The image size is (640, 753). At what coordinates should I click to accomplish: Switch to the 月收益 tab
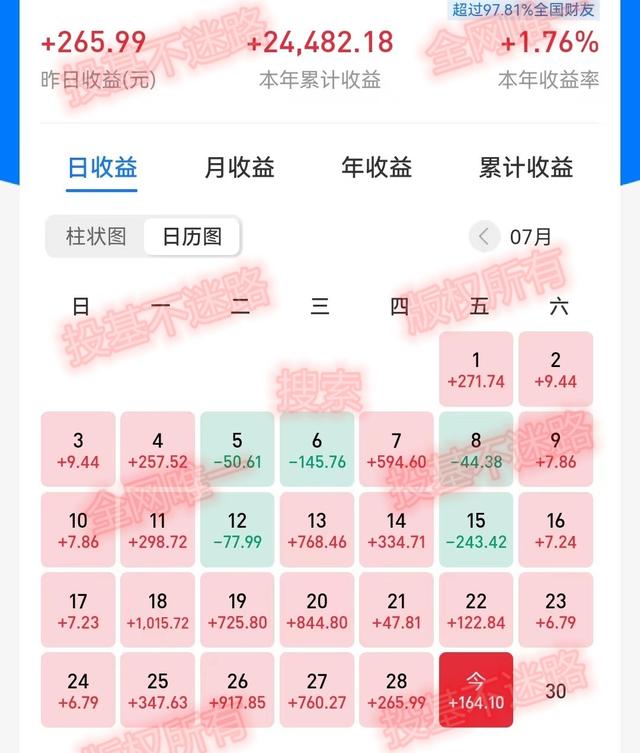pyautogui.click(x=239, y=167)
